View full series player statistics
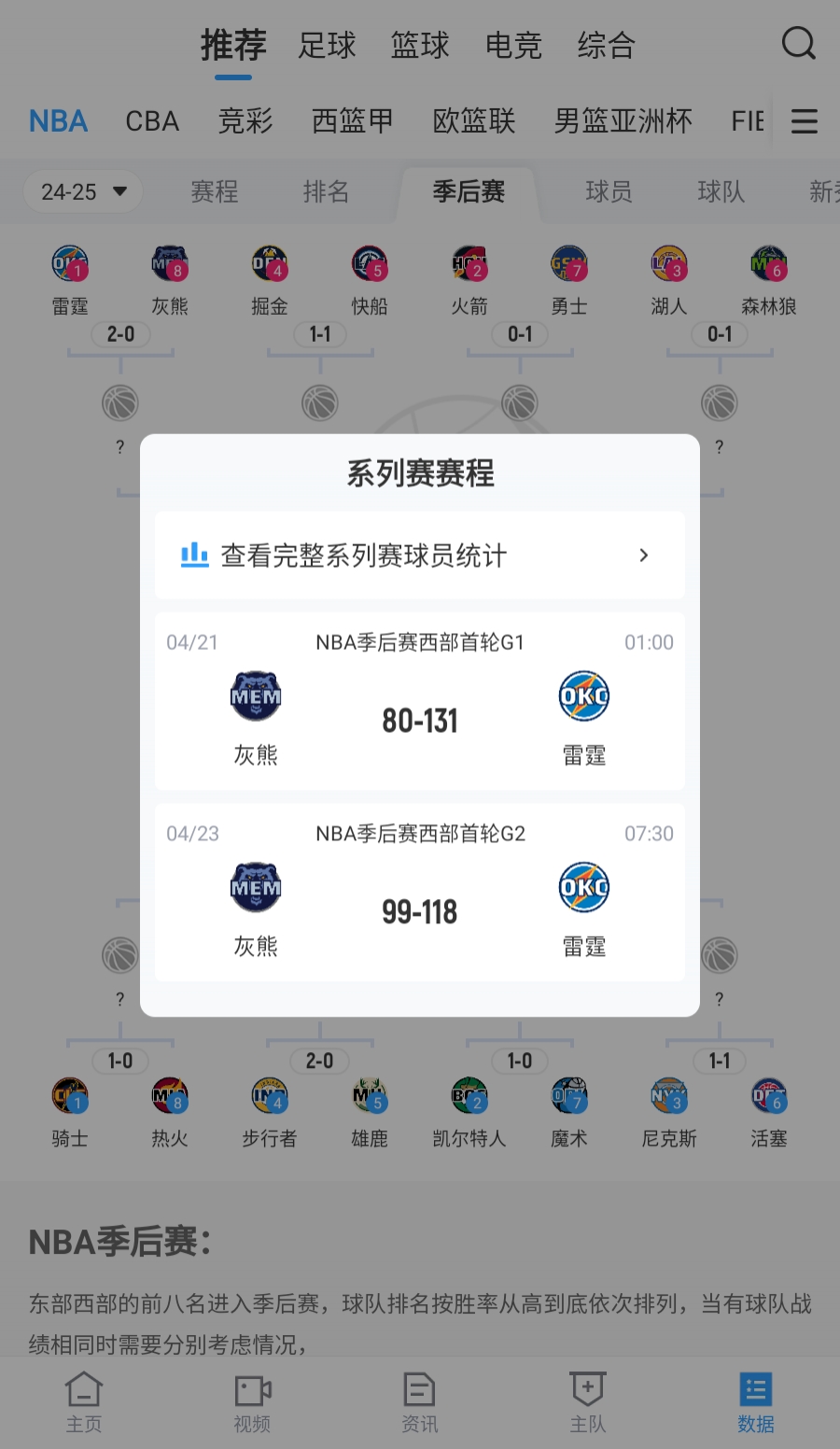The image size is (840, 1449). coord(419,556)
